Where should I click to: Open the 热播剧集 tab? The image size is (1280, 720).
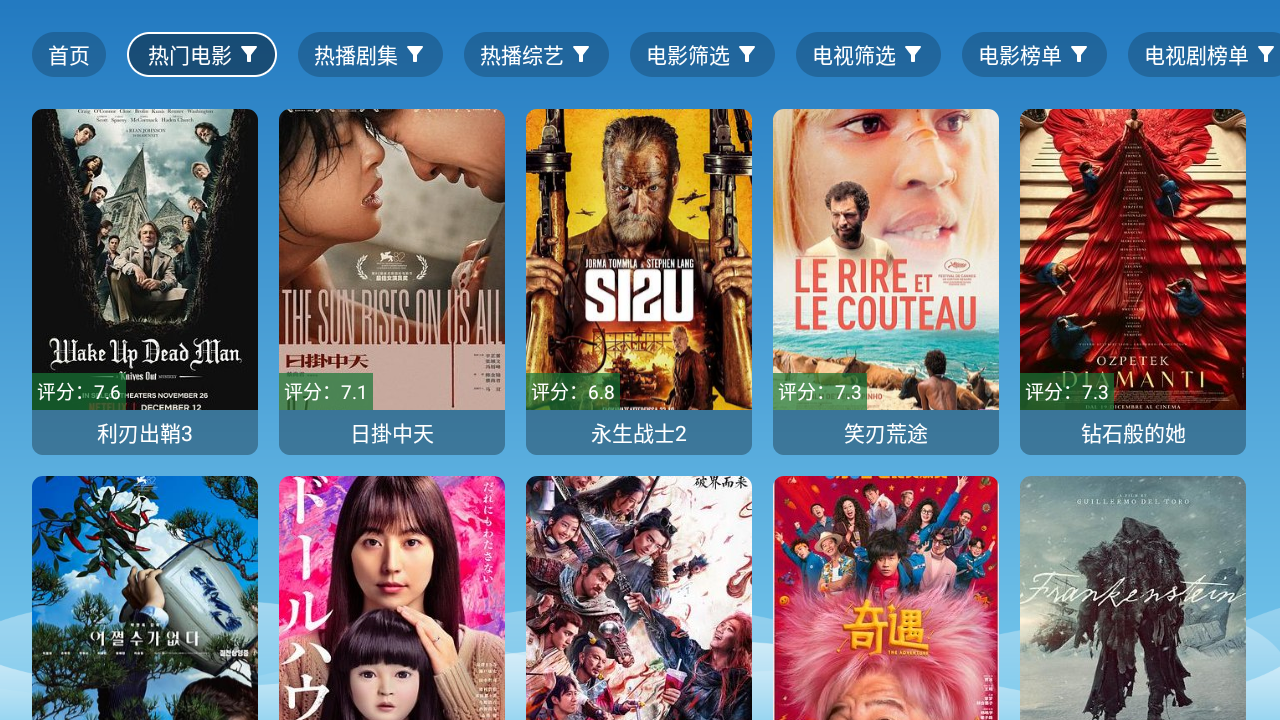tap(370, 55)
